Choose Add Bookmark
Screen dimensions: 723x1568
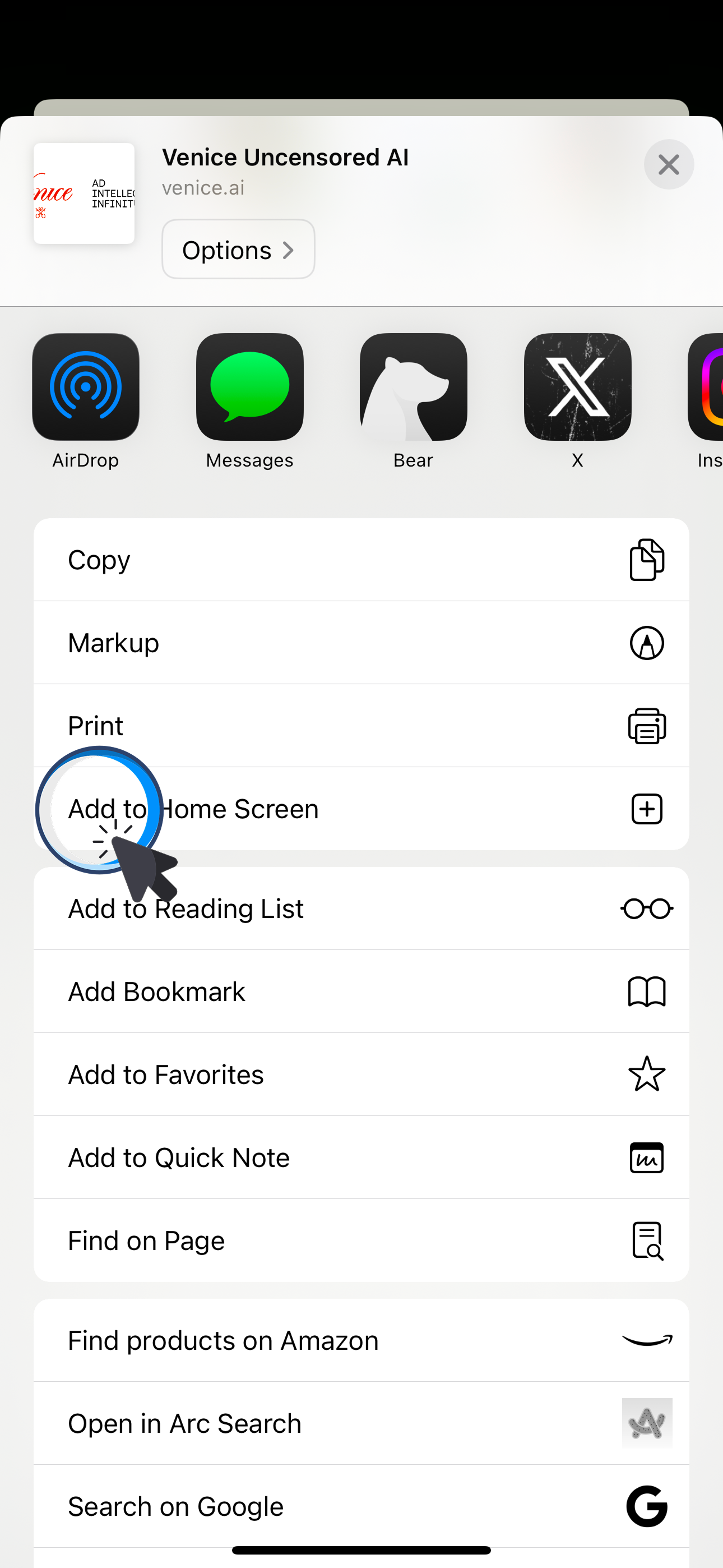pyautogui.click(x=361, y=991)
